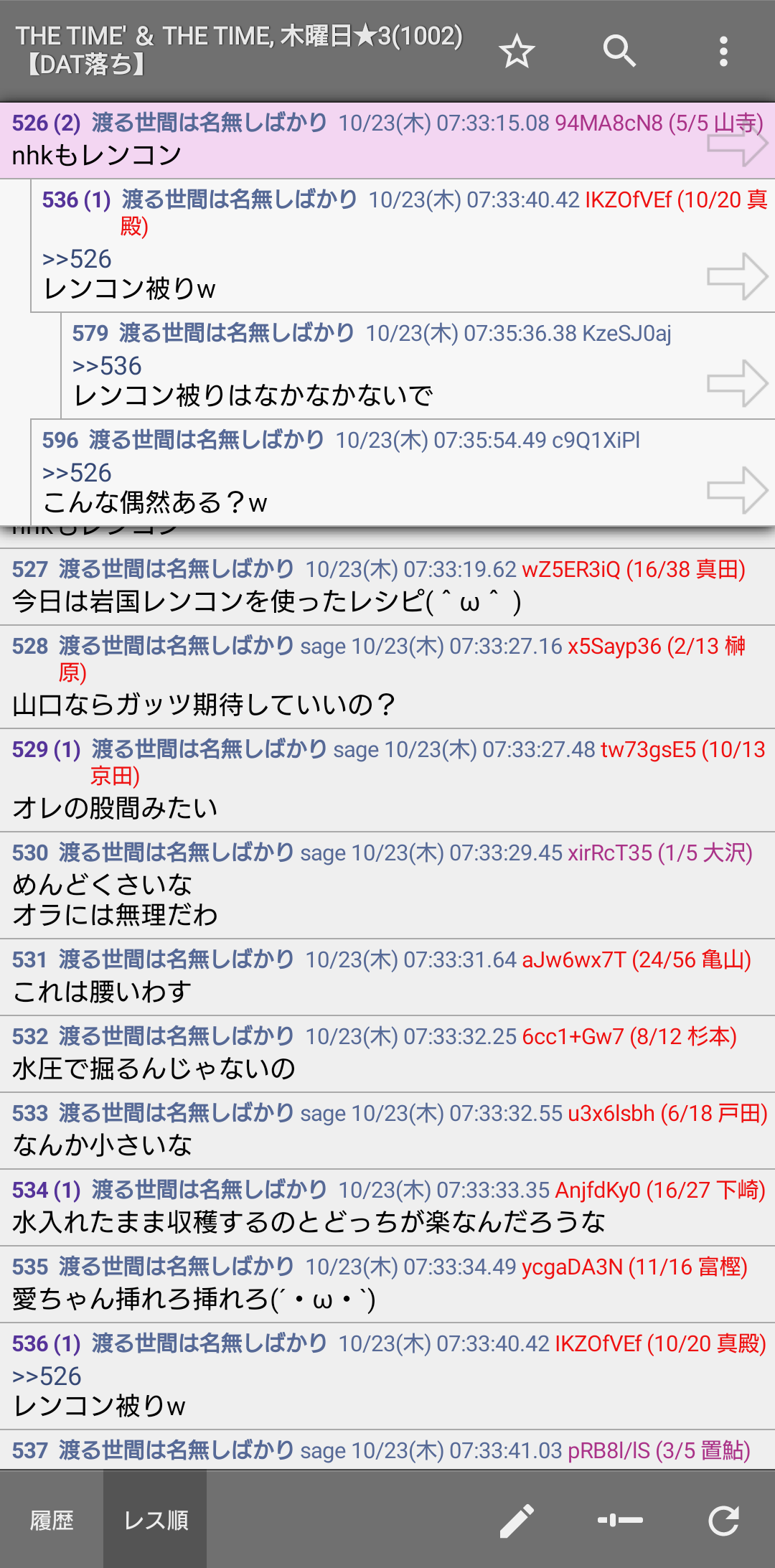The height and width of the screenshot is (1568, 775).
Task: Open the >>526 anchor in list post 536
Action: point(47,1376)
